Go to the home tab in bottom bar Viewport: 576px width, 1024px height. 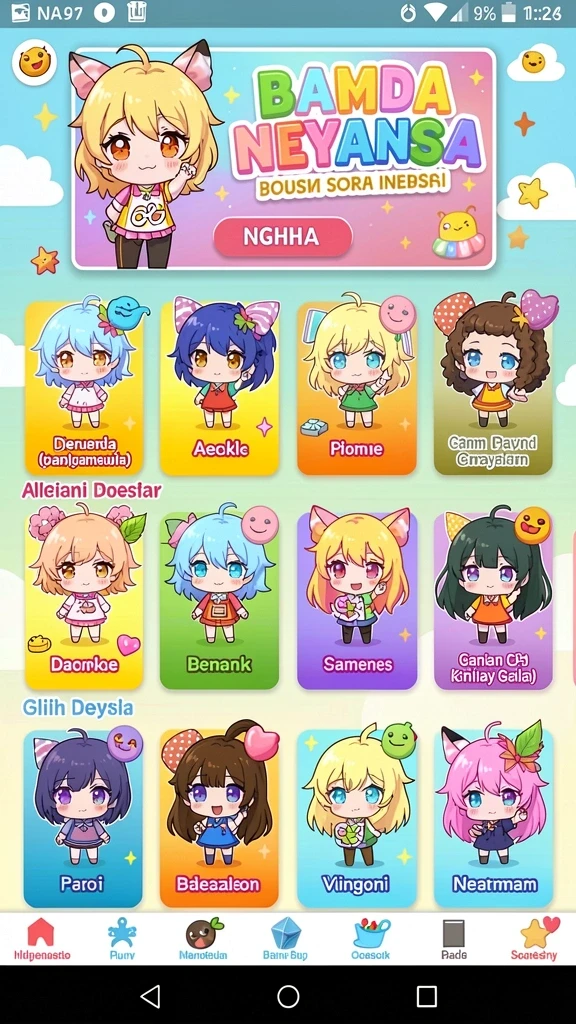[x=42, y=939]
